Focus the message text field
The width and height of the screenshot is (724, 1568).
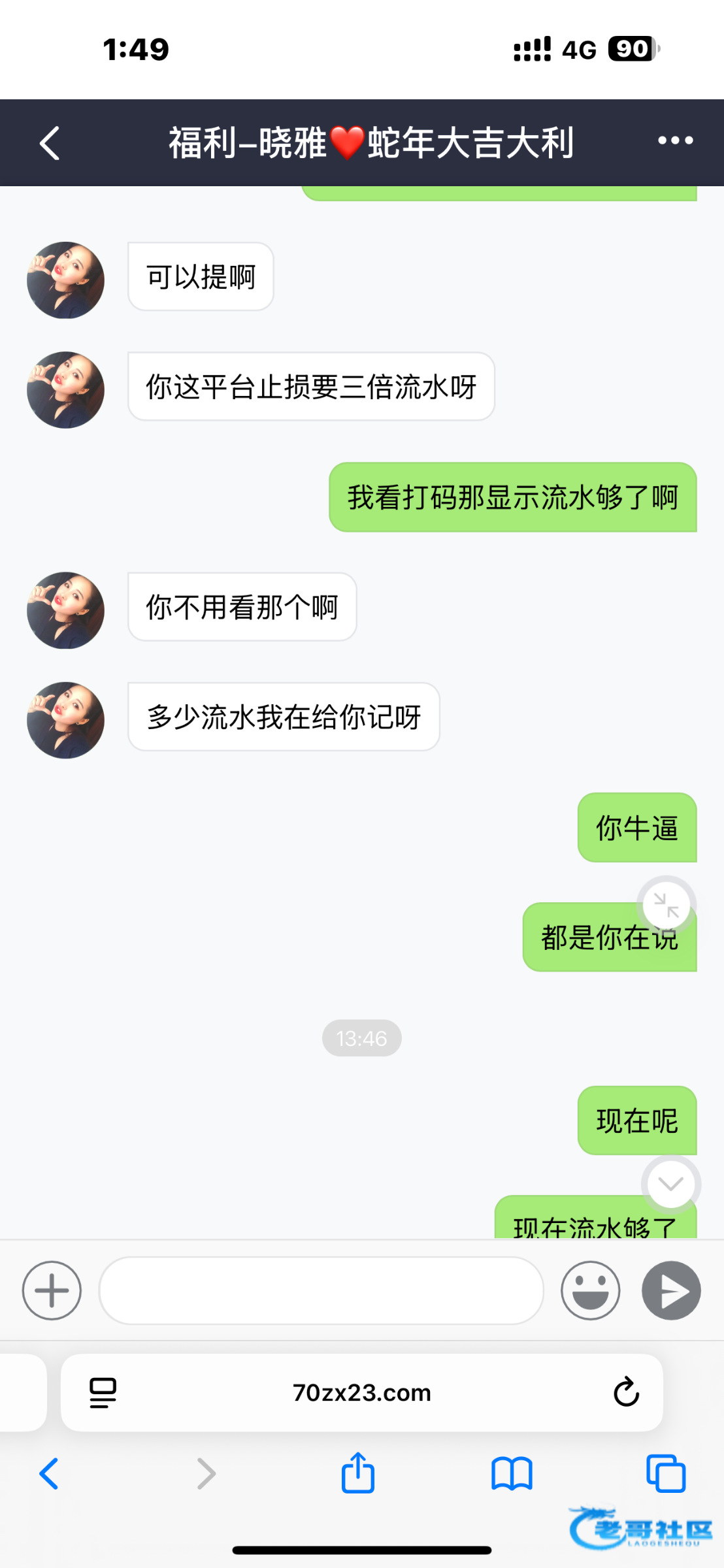(x=321, y=1290)
